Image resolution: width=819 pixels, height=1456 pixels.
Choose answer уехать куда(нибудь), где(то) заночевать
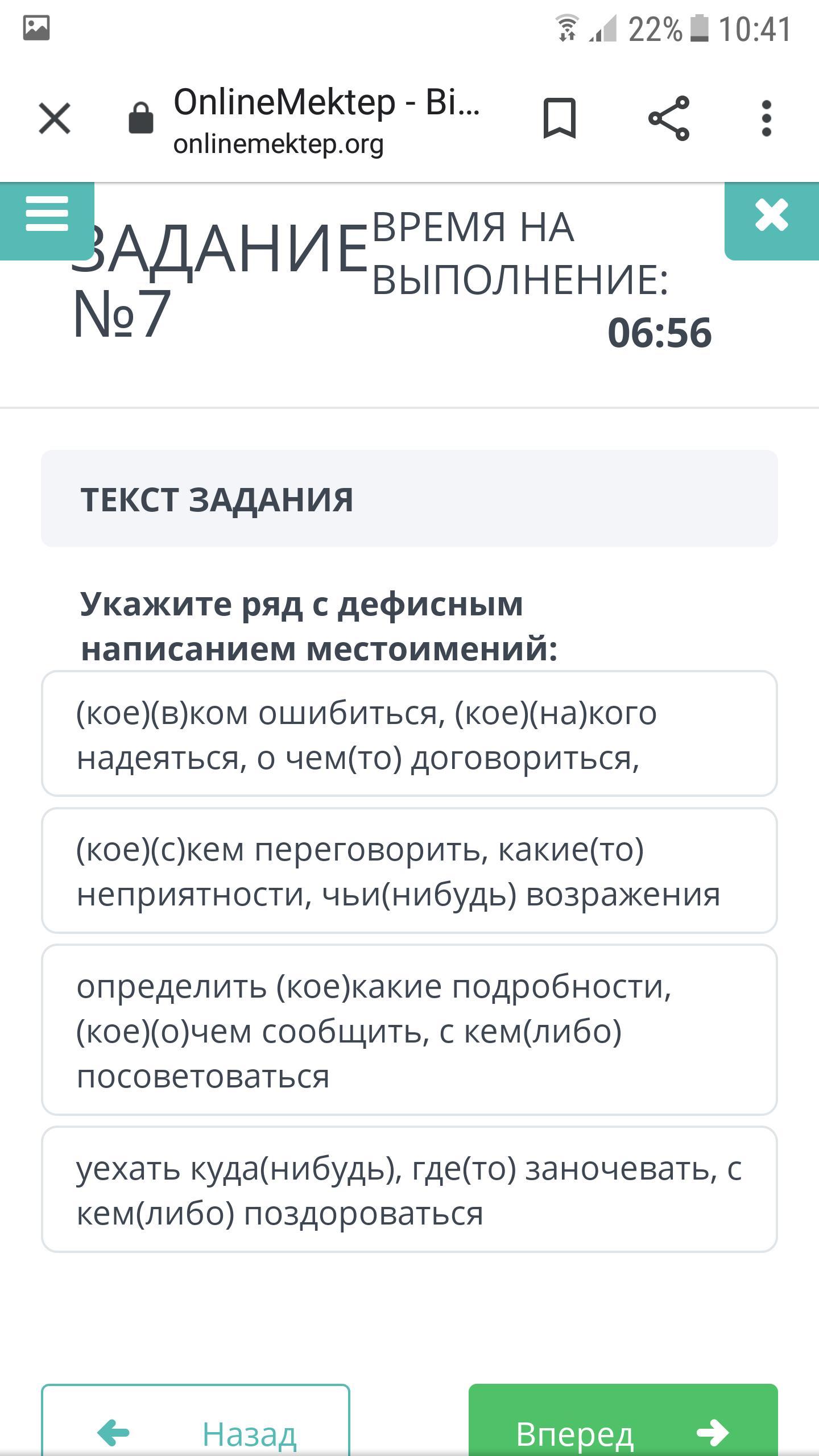[x=409, y=1190]
